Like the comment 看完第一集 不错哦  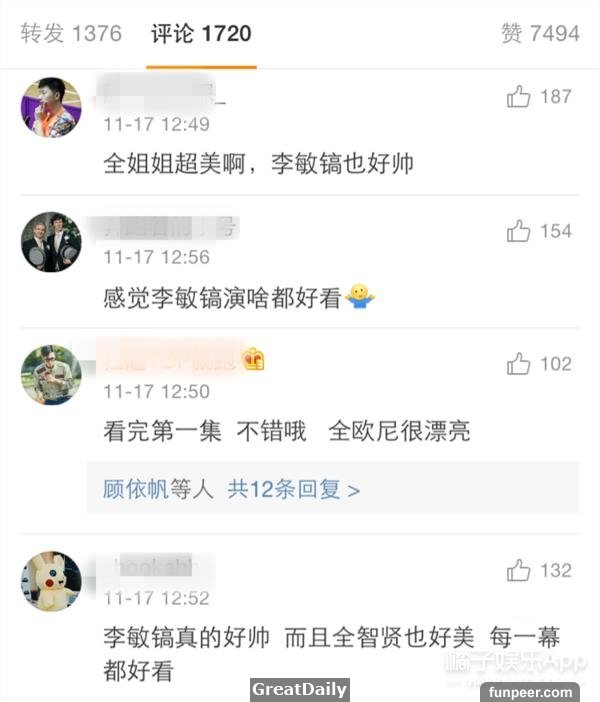[x=519, y=364]
